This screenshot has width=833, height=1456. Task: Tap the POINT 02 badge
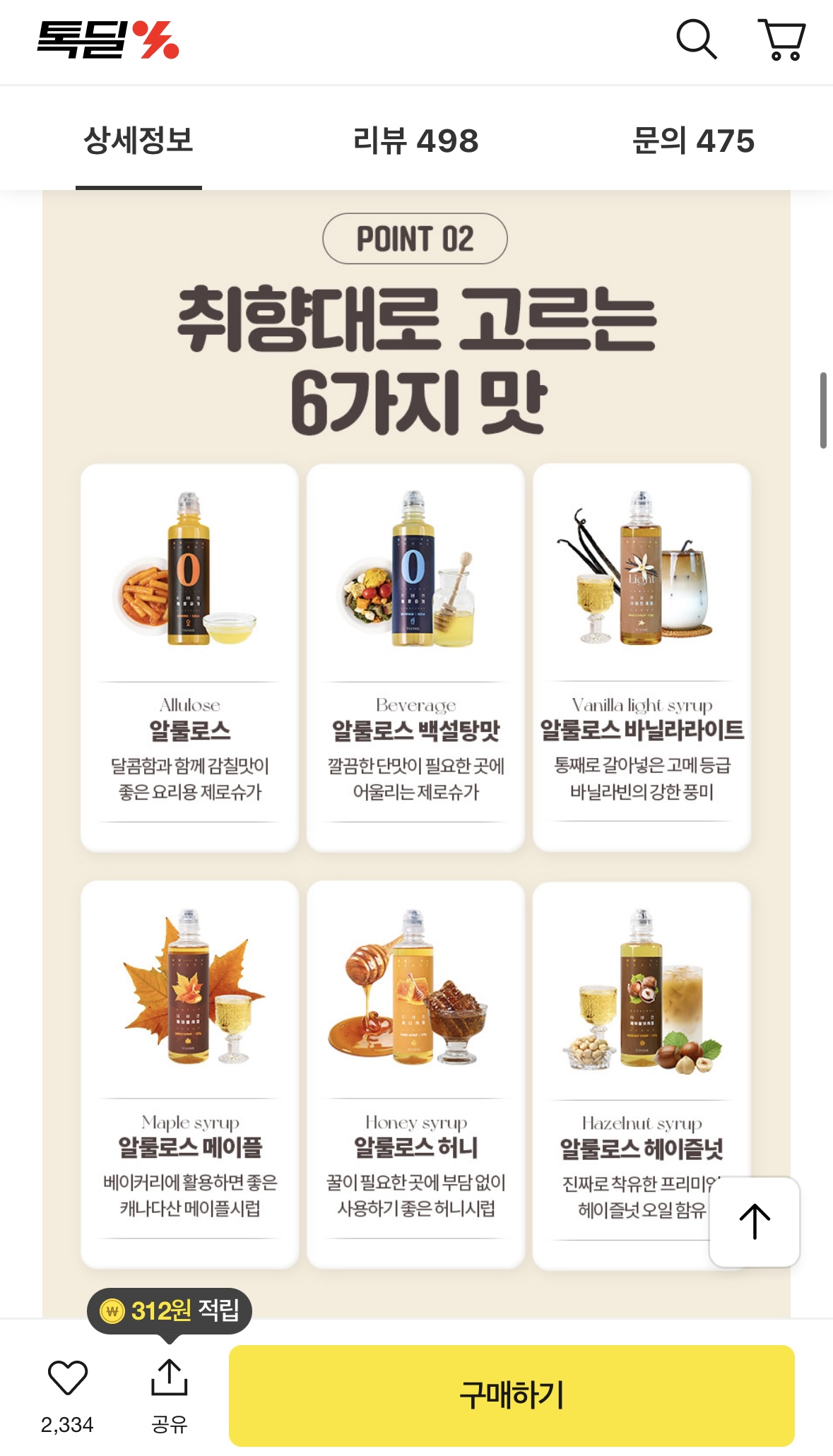416,239
